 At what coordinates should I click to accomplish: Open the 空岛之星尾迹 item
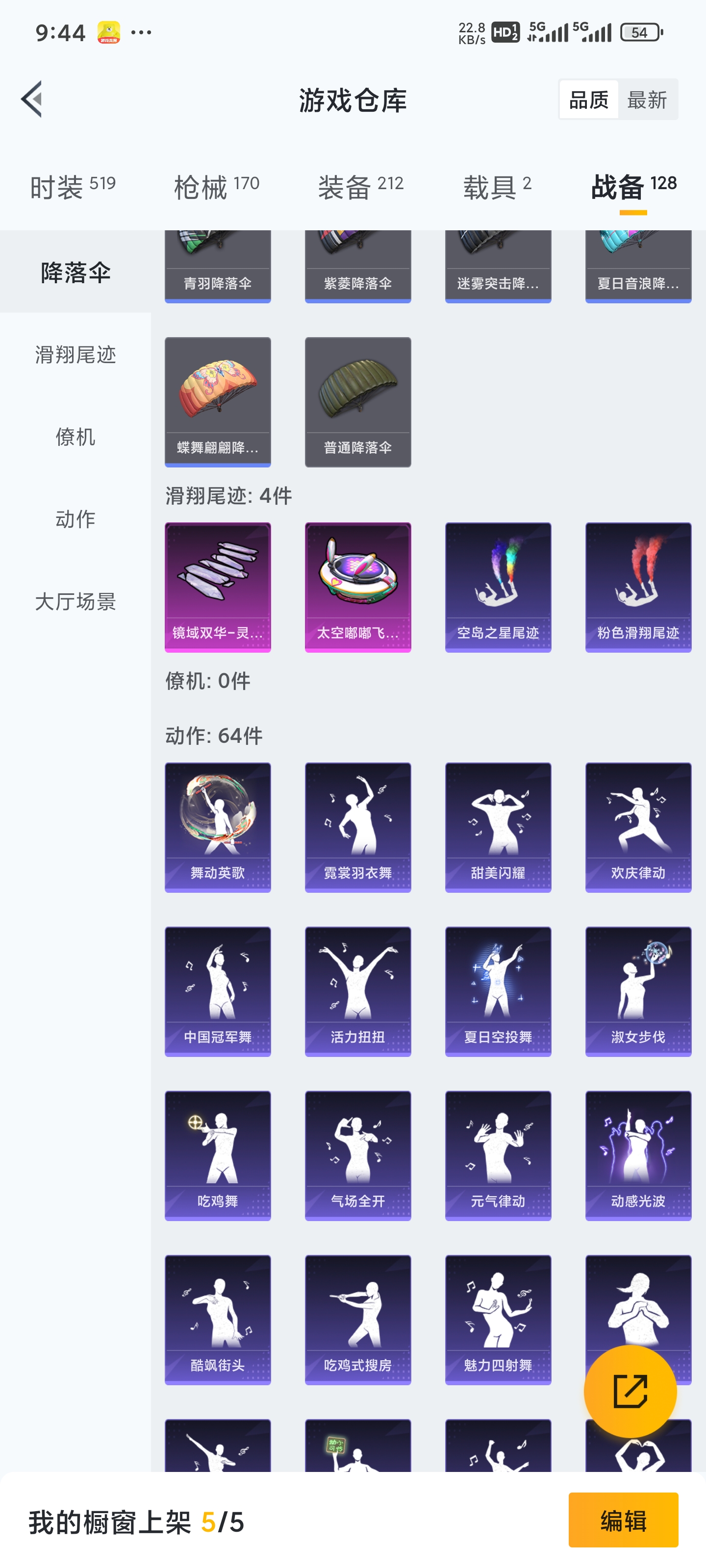click(x=498, y=587)
